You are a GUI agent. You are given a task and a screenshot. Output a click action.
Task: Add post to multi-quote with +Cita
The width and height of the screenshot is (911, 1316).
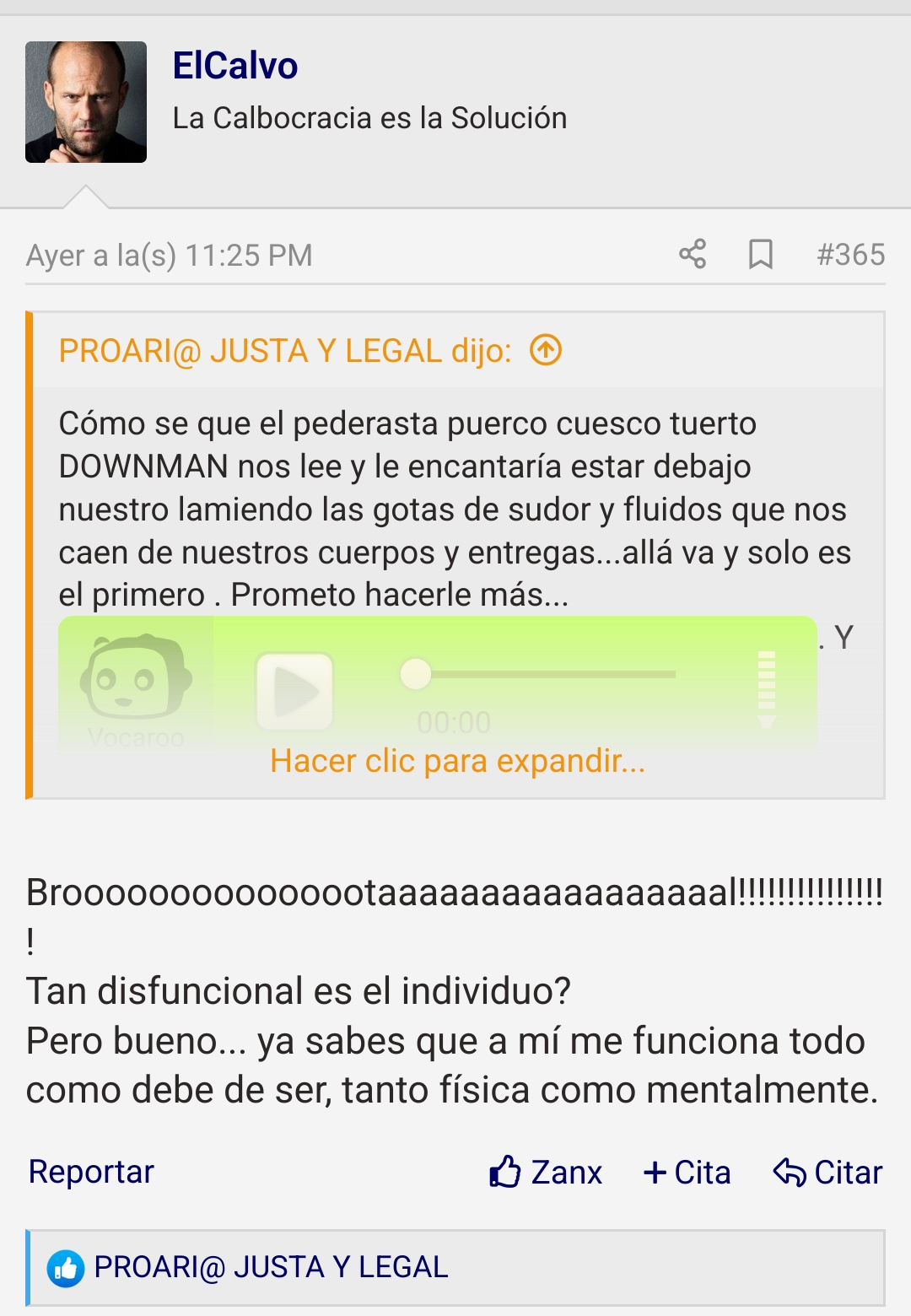pyautogui.click(x=687, y=1172)
